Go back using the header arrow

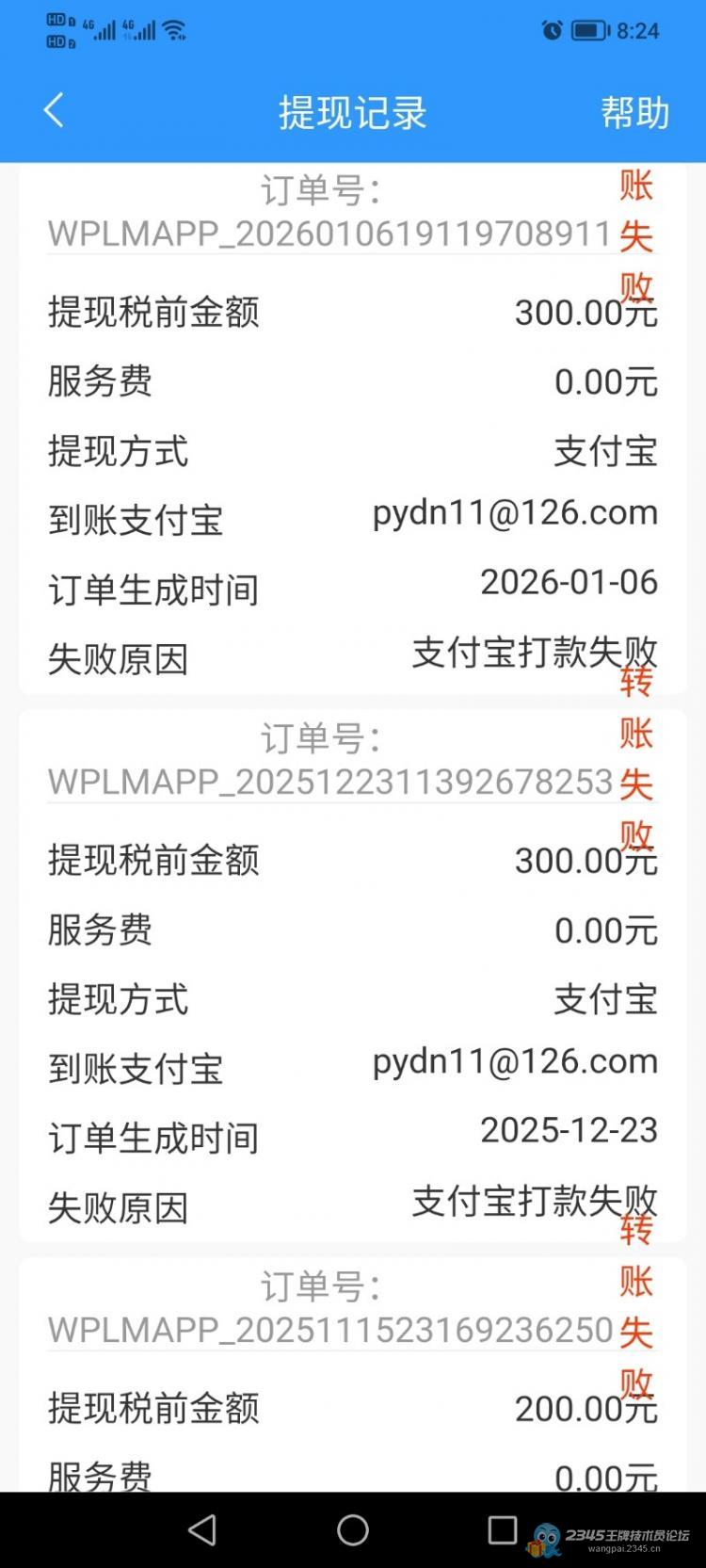click(54, 111)
